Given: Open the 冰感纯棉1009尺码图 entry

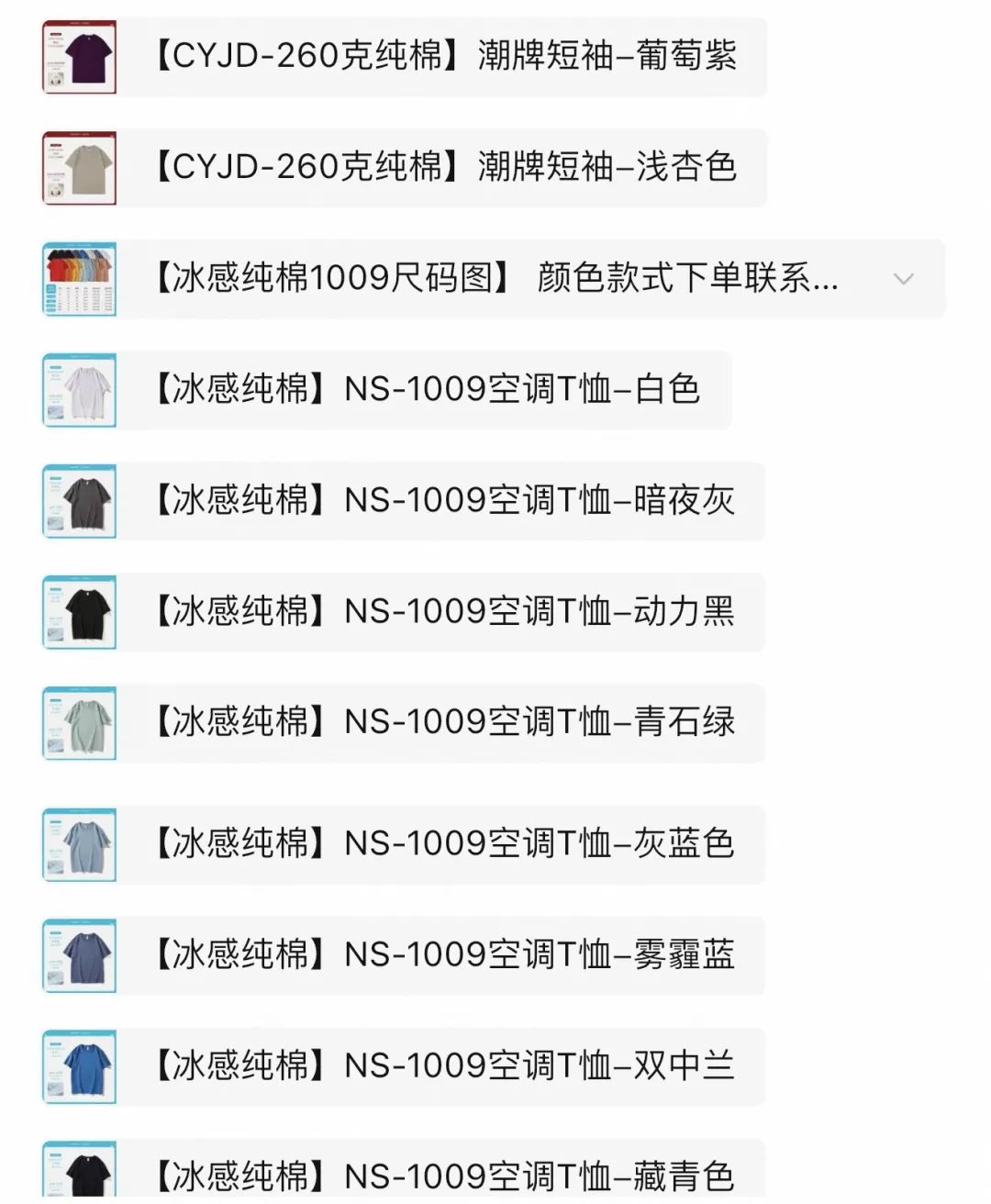Looking at the screenshot, I should click(x=495, y=279).
